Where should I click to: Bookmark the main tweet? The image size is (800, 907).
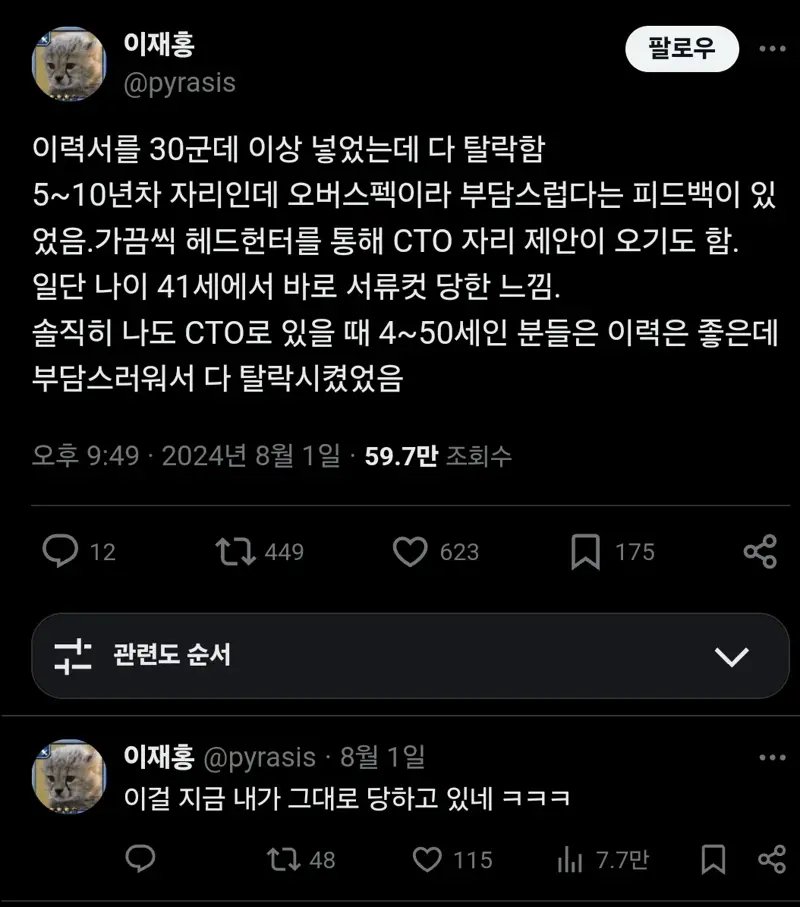tap(582, 552)
